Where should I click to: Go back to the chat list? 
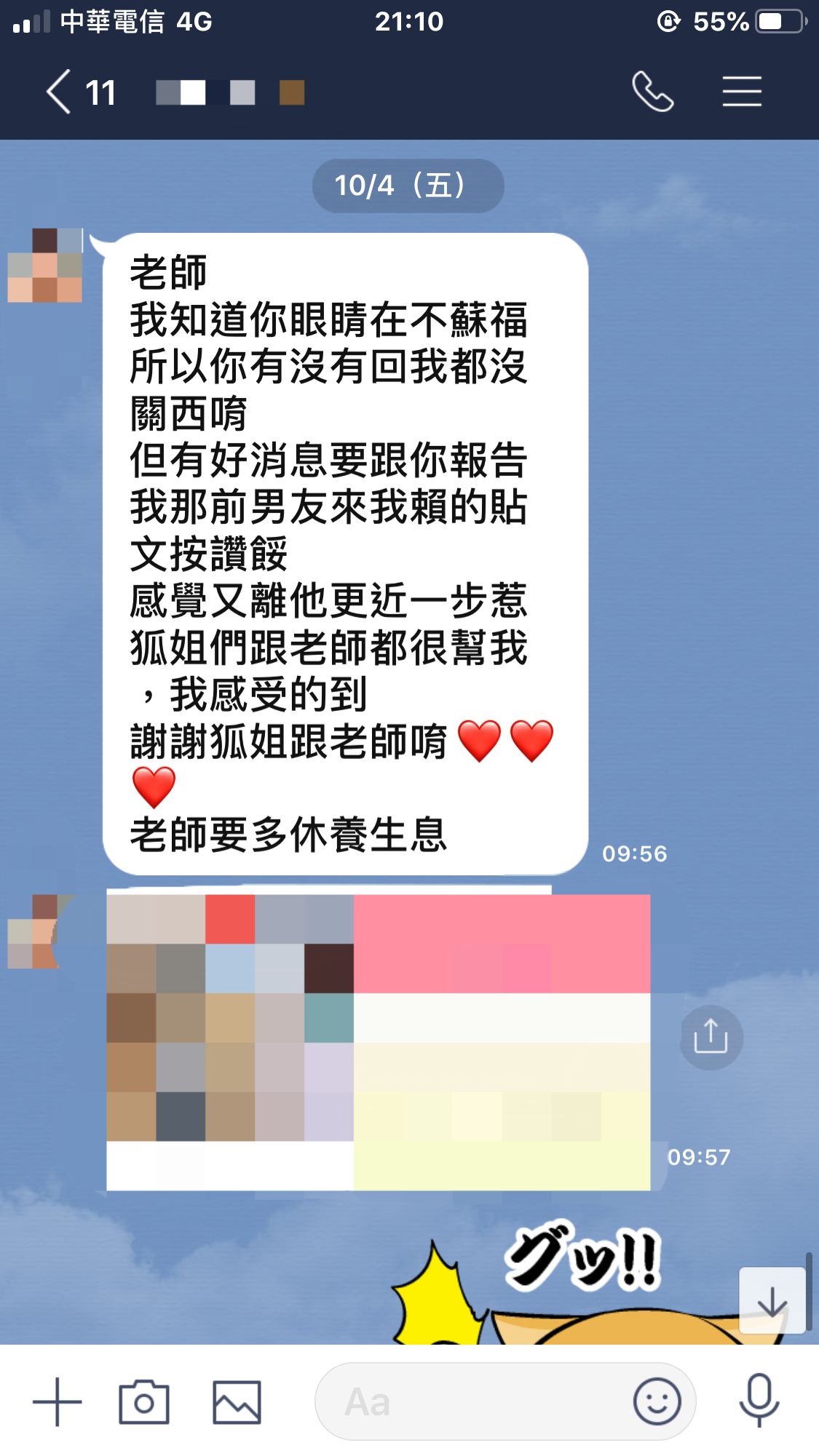(x=60, y=92)
